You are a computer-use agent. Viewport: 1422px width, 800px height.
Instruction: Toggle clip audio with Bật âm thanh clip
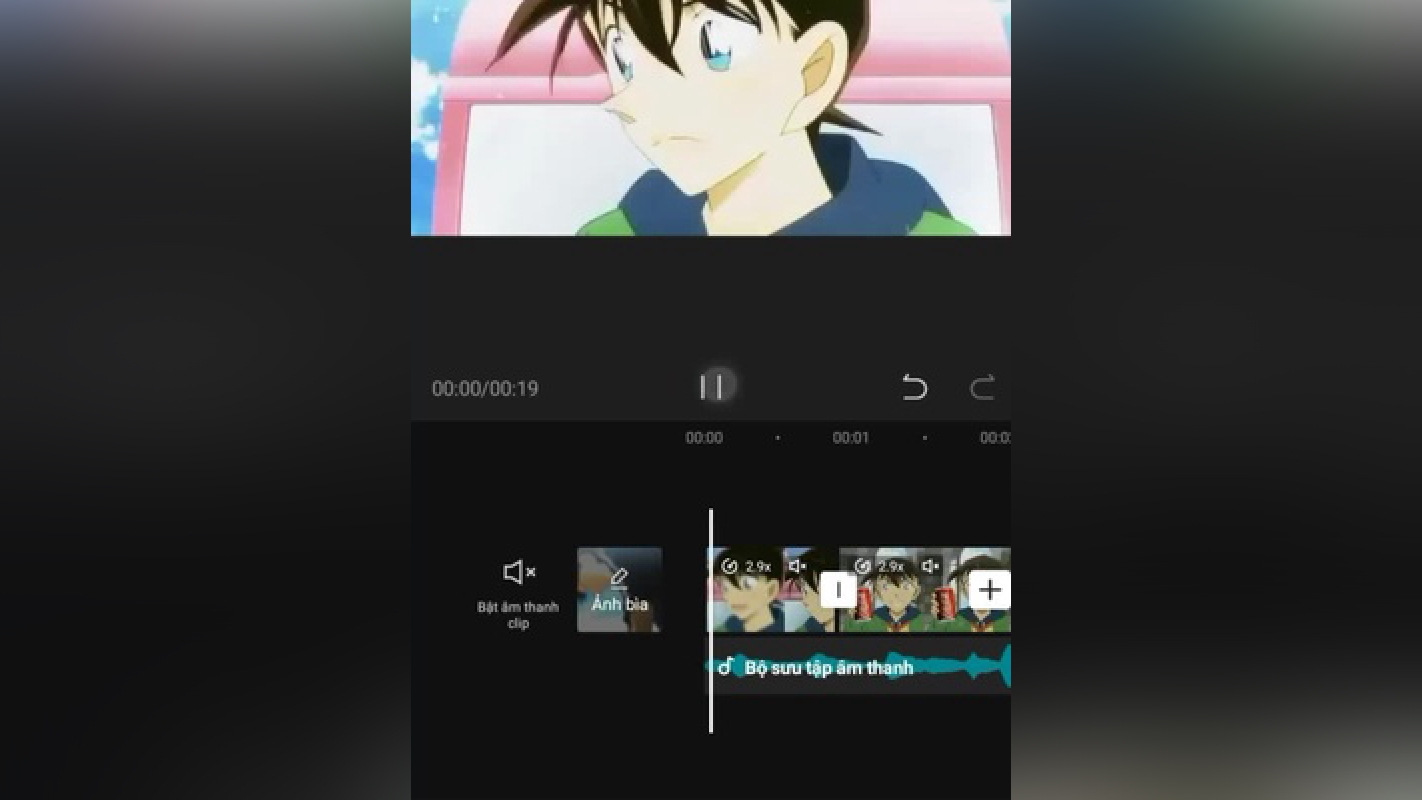tap(518, 590)
